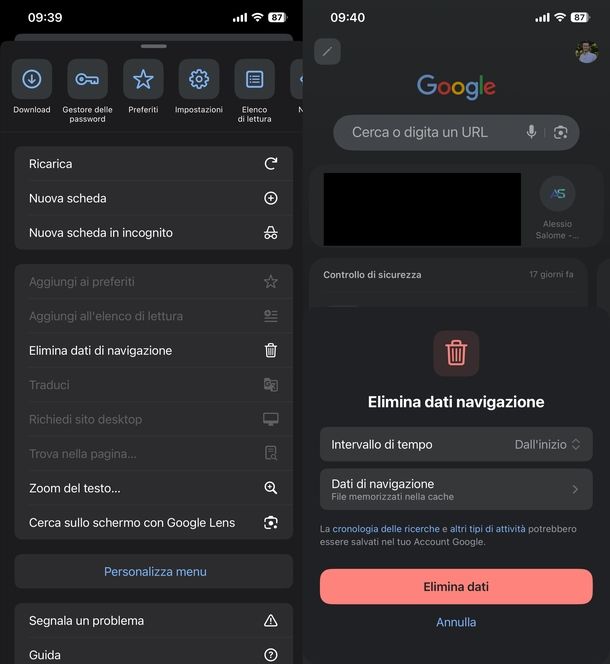This screenshot has width=610, height=664.
Task: Open the cronologia delle ricerche link
Action: pos(389,528)
